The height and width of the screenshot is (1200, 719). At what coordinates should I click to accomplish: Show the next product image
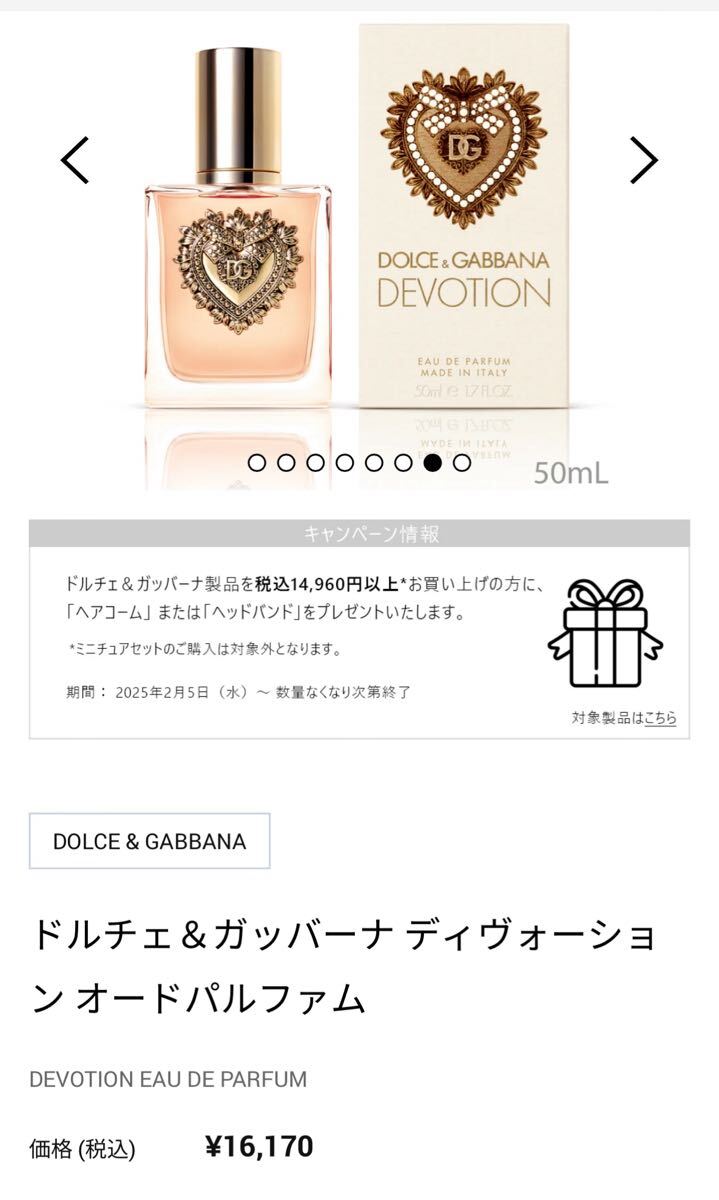[x=644, y=160]
